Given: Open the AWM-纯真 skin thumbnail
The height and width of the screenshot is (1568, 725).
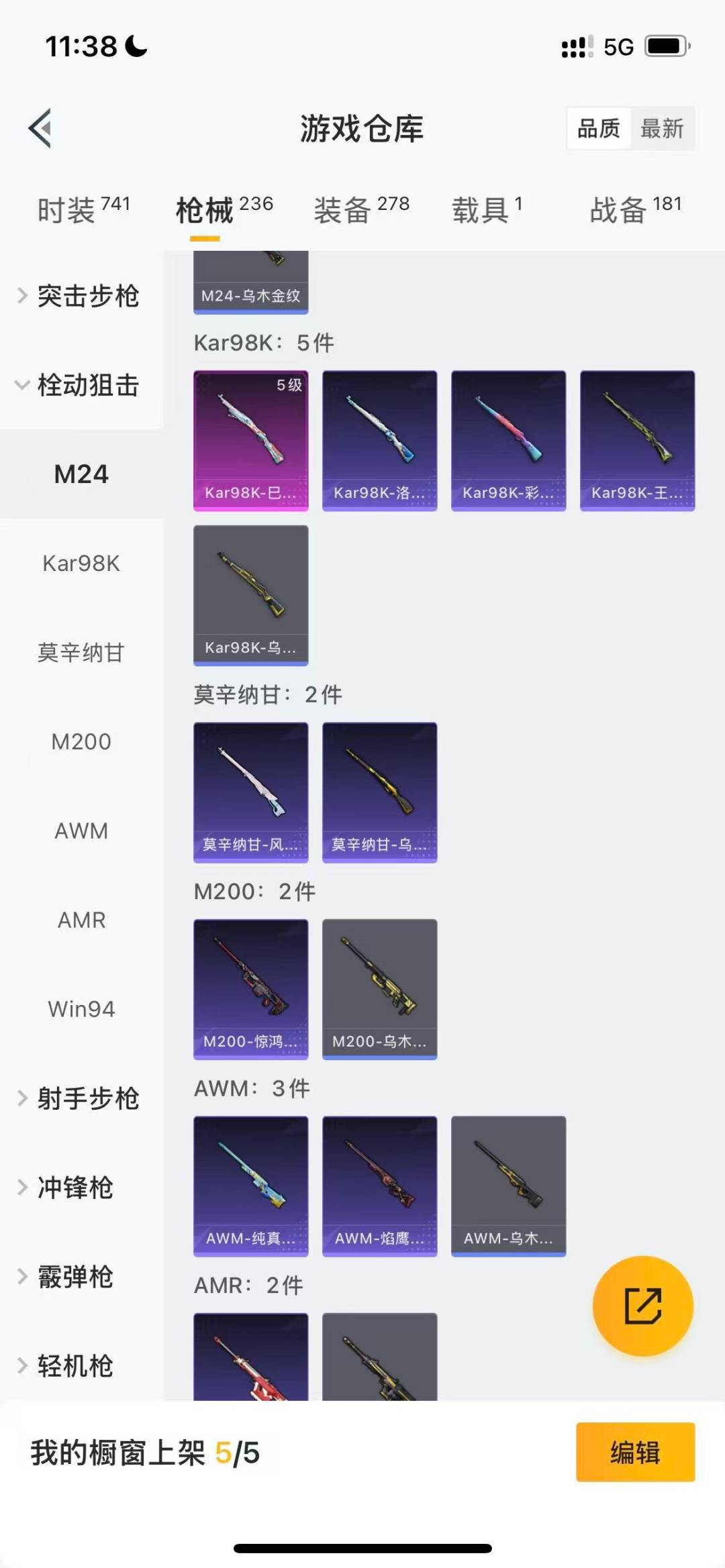Looking at the screenshot, I should [250, 1186].
